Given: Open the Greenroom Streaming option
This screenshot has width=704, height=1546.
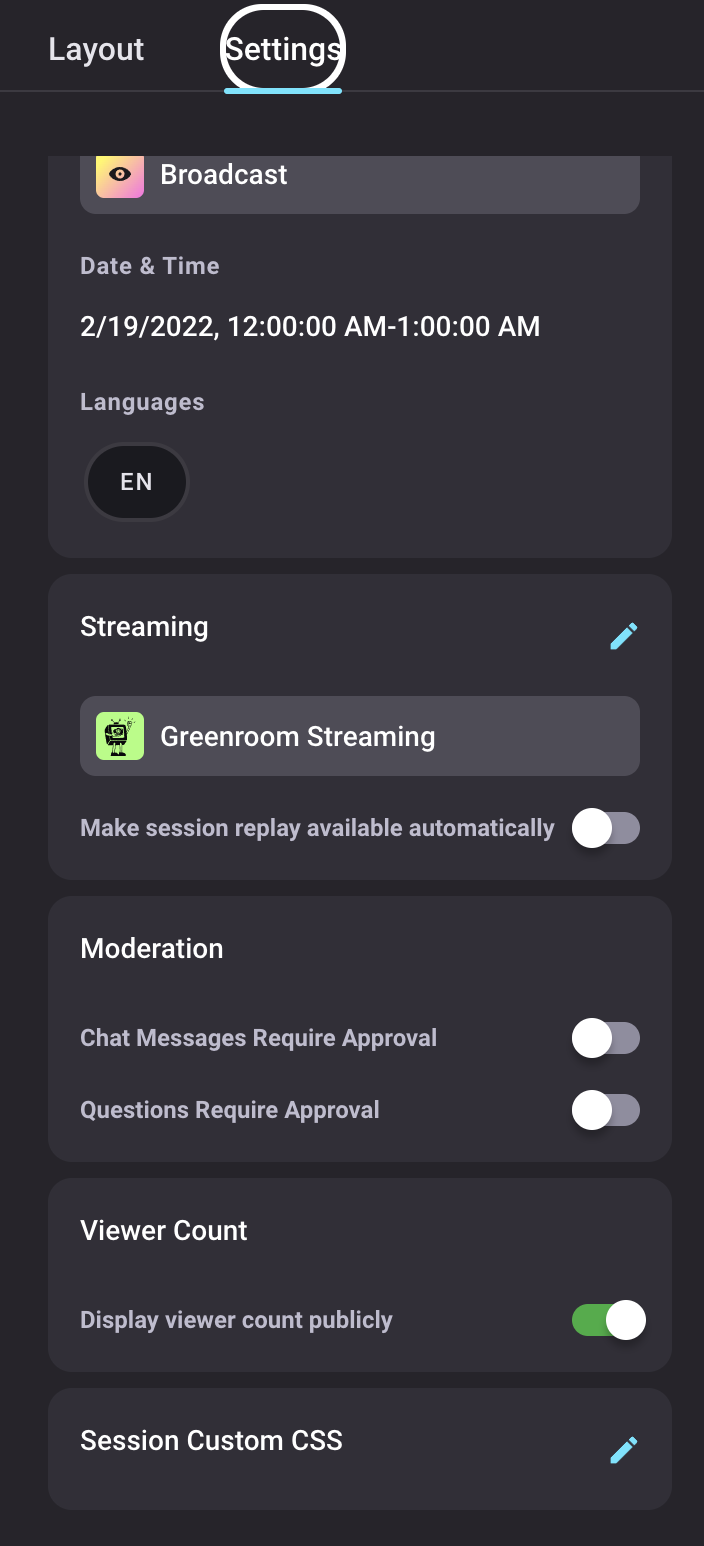Looking at the screenshot, I should pos(360,736).
